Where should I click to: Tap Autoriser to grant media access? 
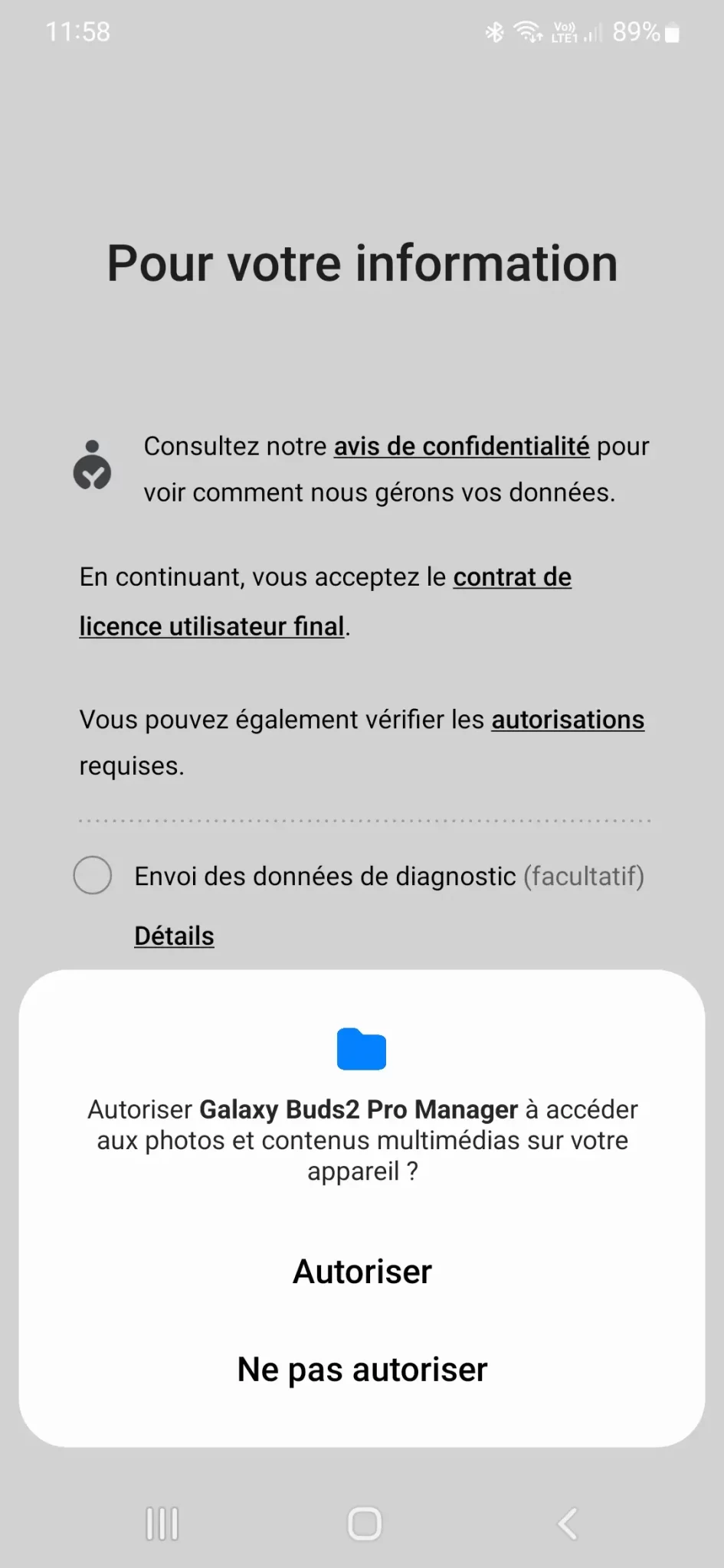362,1272
